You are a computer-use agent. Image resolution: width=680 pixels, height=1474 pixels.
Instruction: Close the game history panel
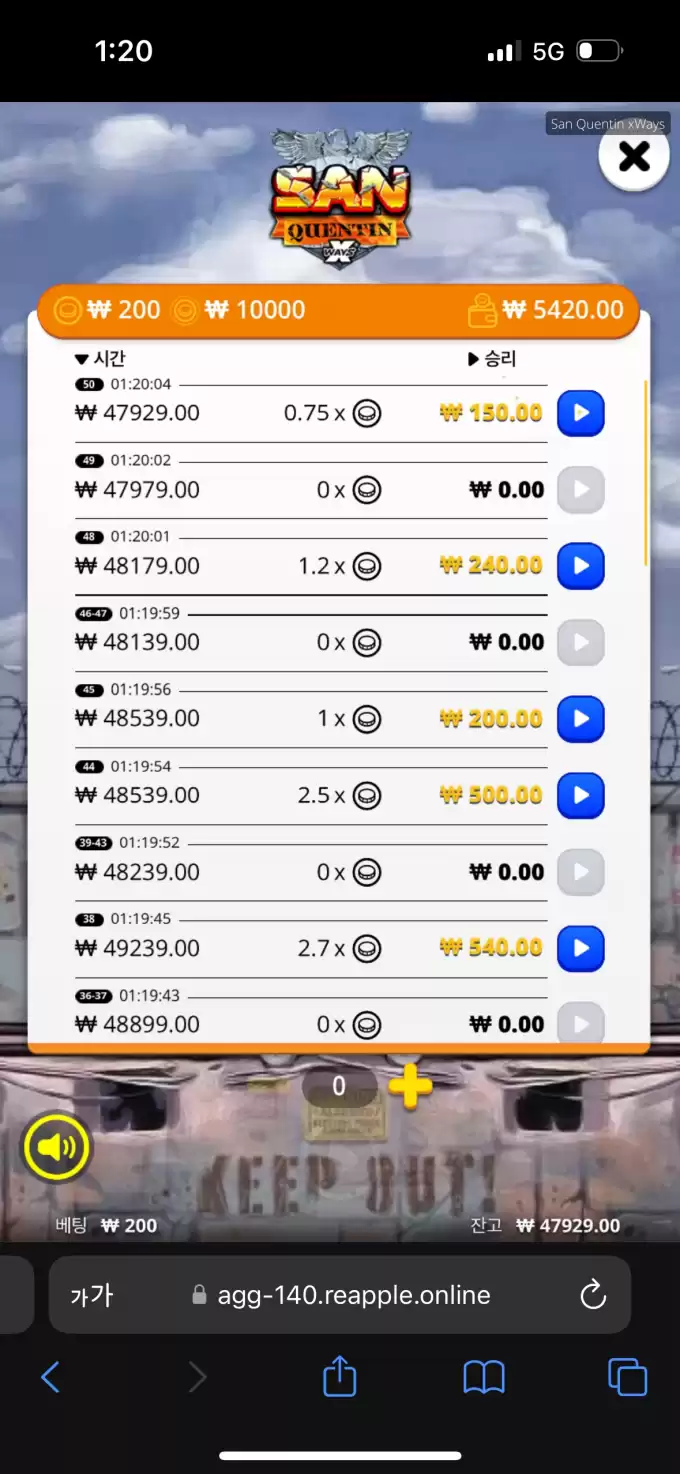(634, 156)
